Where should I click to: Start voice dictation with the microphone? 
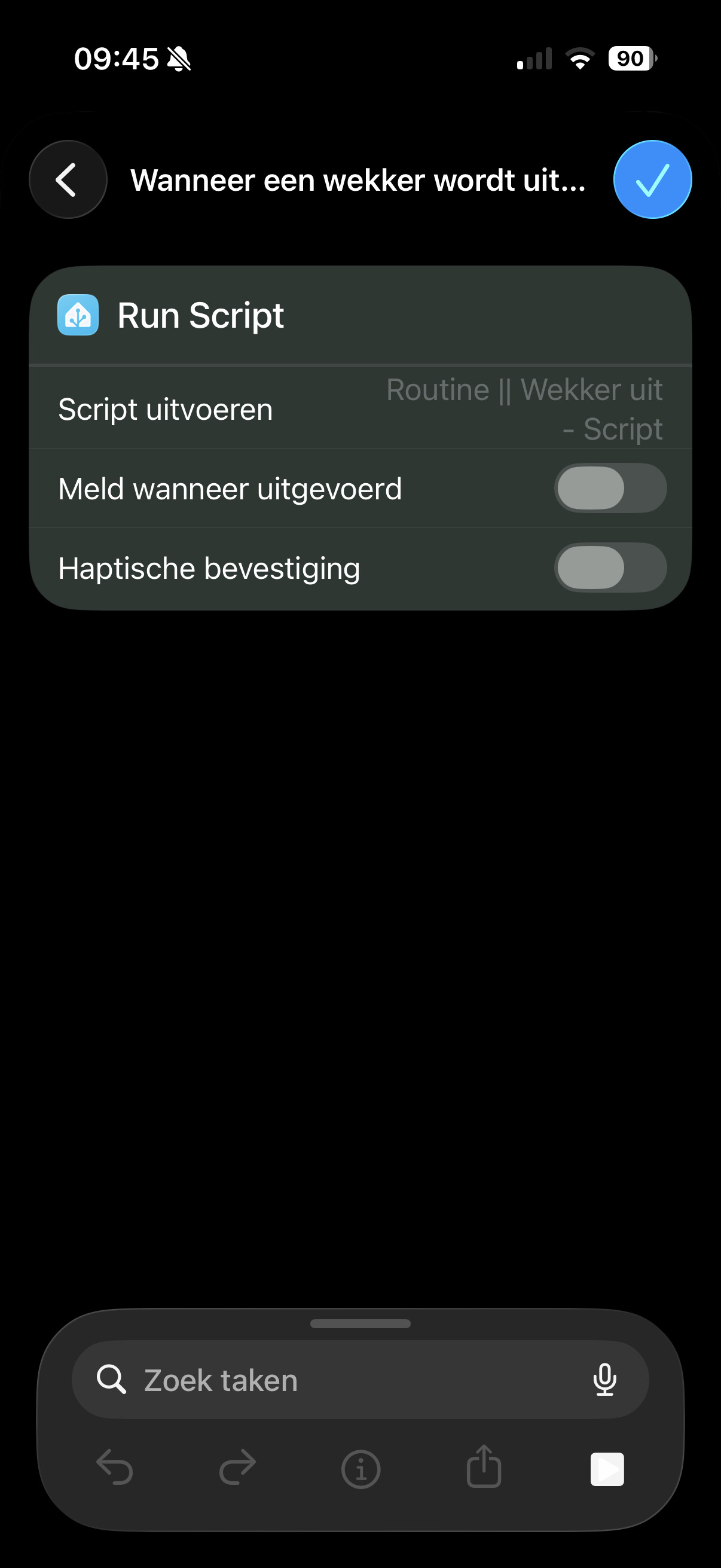(605, 1379)
